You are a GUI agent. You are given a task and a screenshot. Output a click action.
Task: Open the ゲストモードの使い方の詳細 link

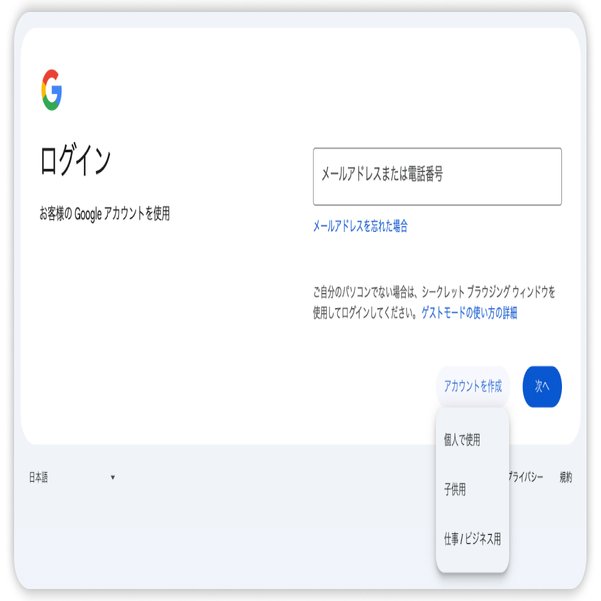pos(469,313)
